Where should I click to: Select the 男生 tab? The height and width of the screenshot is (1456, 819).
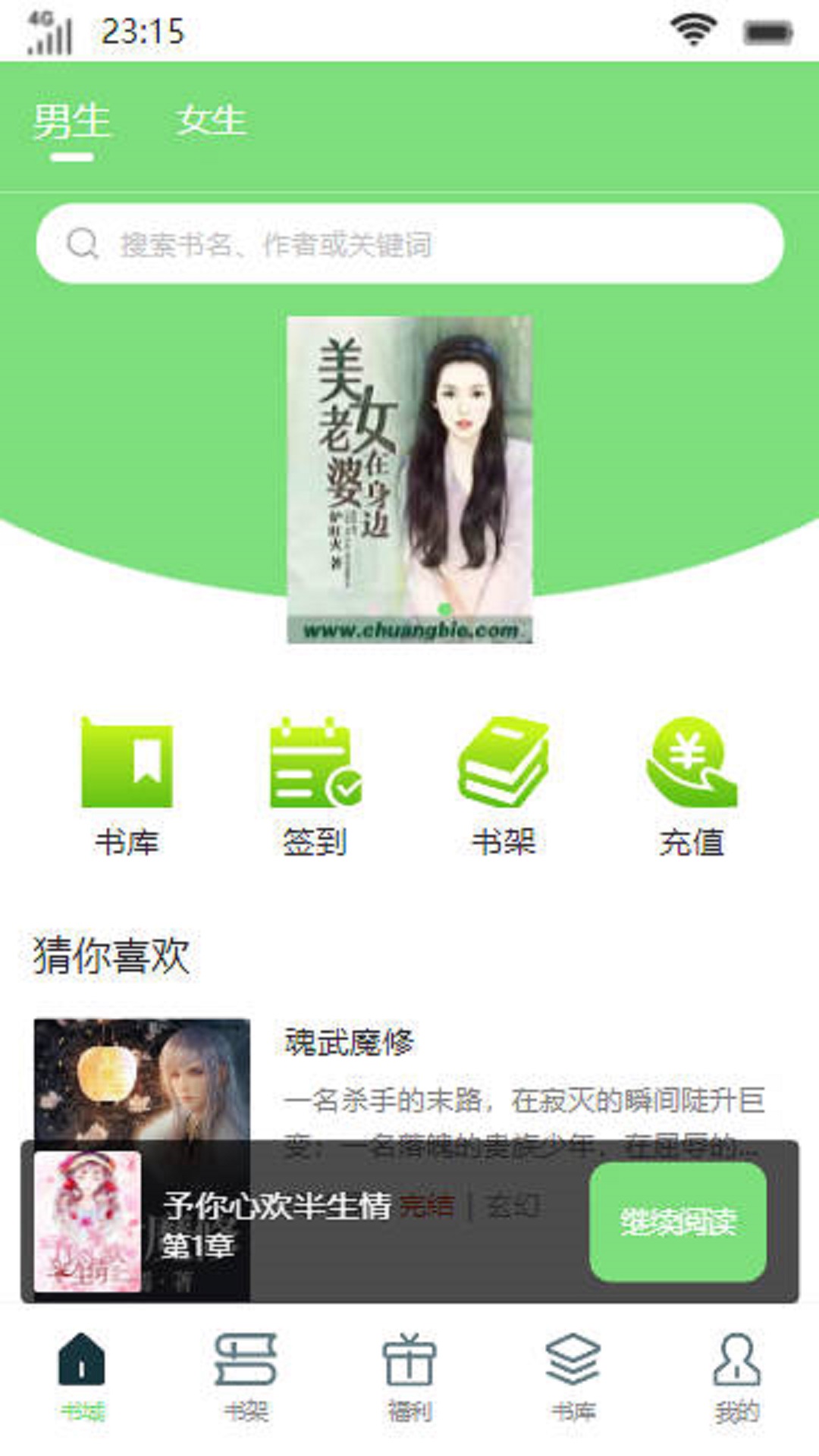(72, 121)
